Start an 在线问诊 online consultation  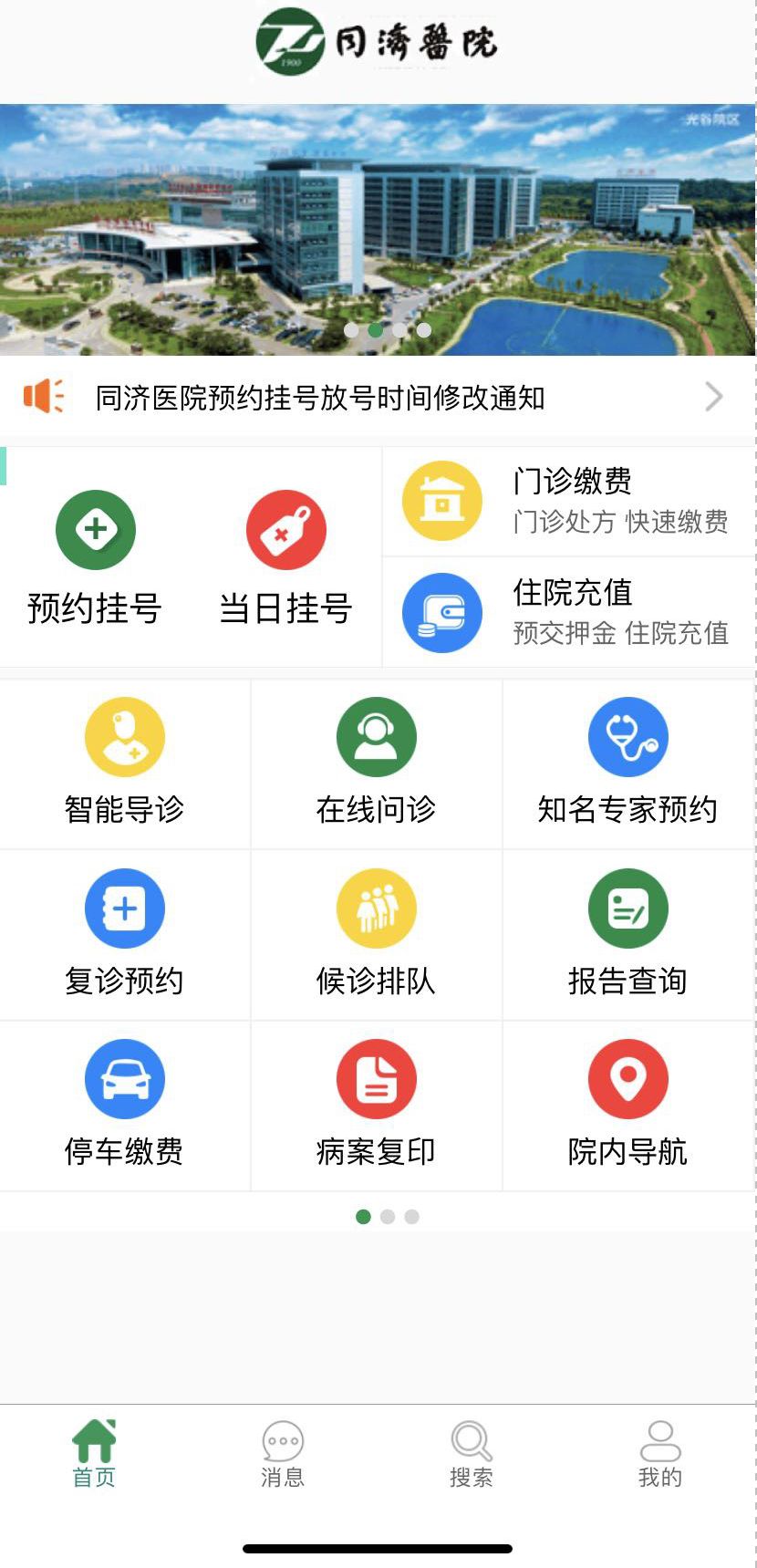(377, 763)
